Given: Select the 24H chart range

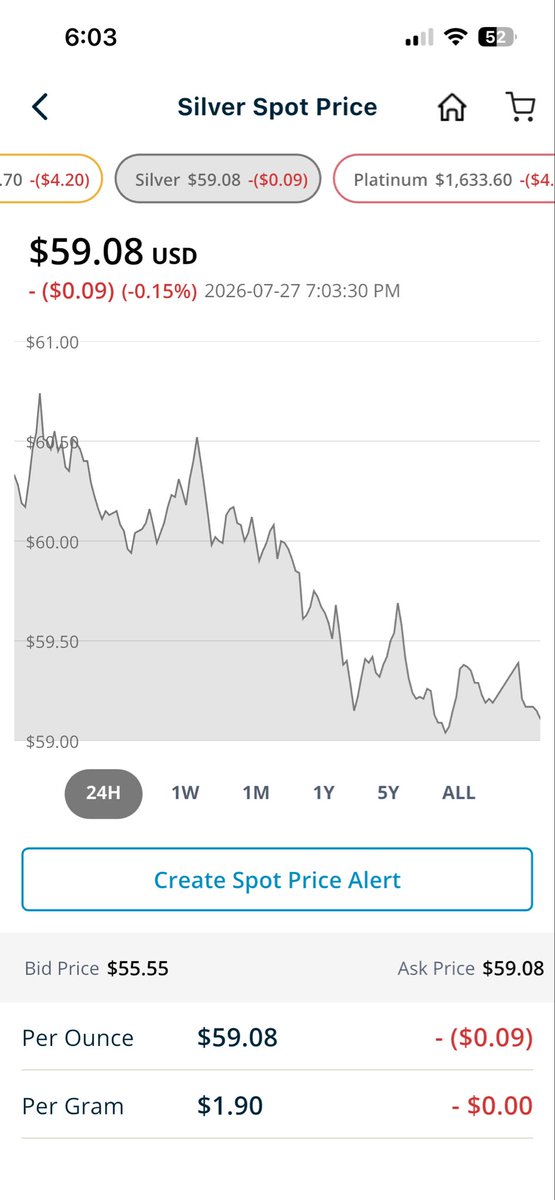Looking at the screenshot, I should click(x=104, y=793).
